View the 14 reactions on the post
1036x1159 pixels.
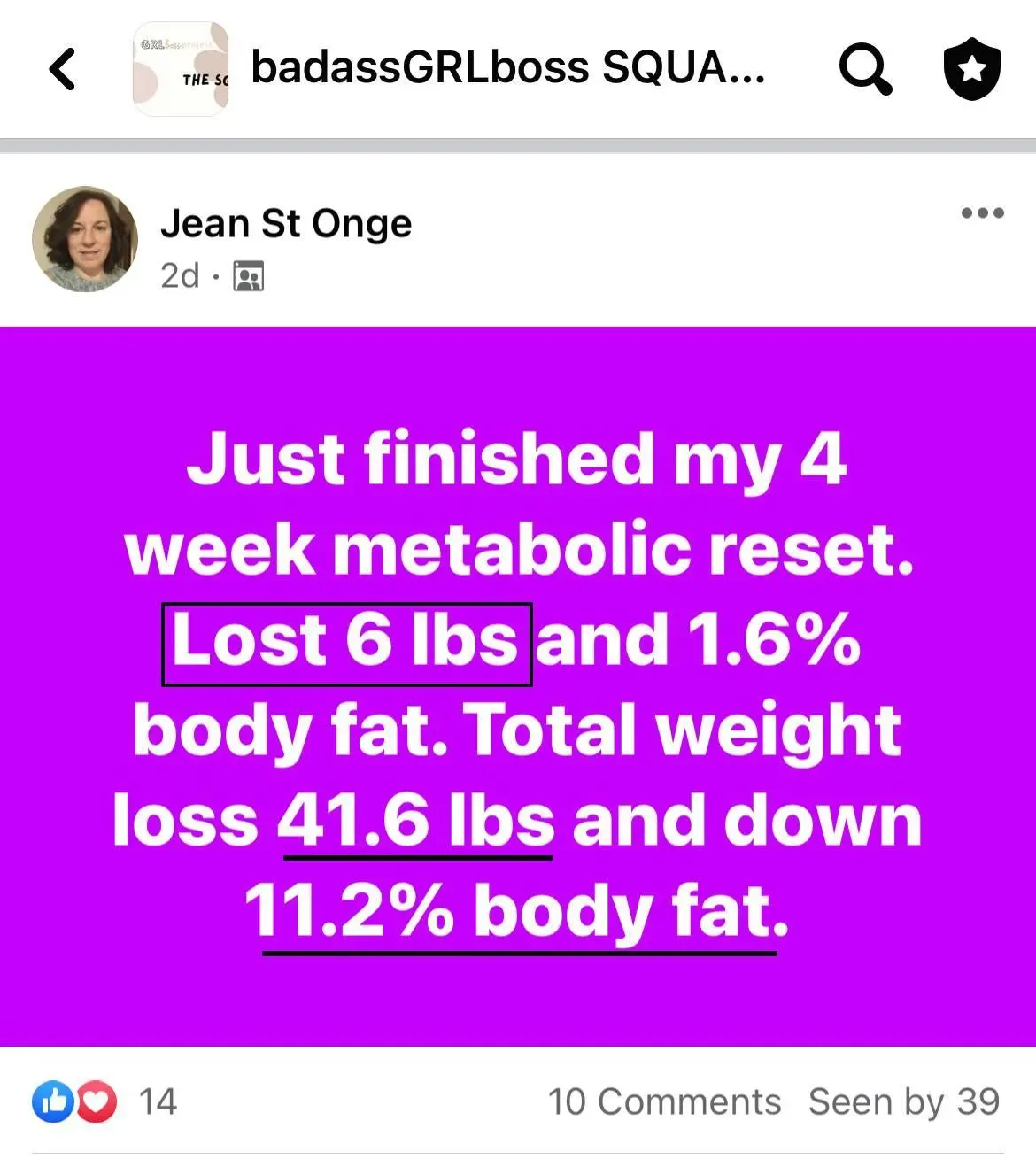pyautogui.click(x=104, y=1102)
